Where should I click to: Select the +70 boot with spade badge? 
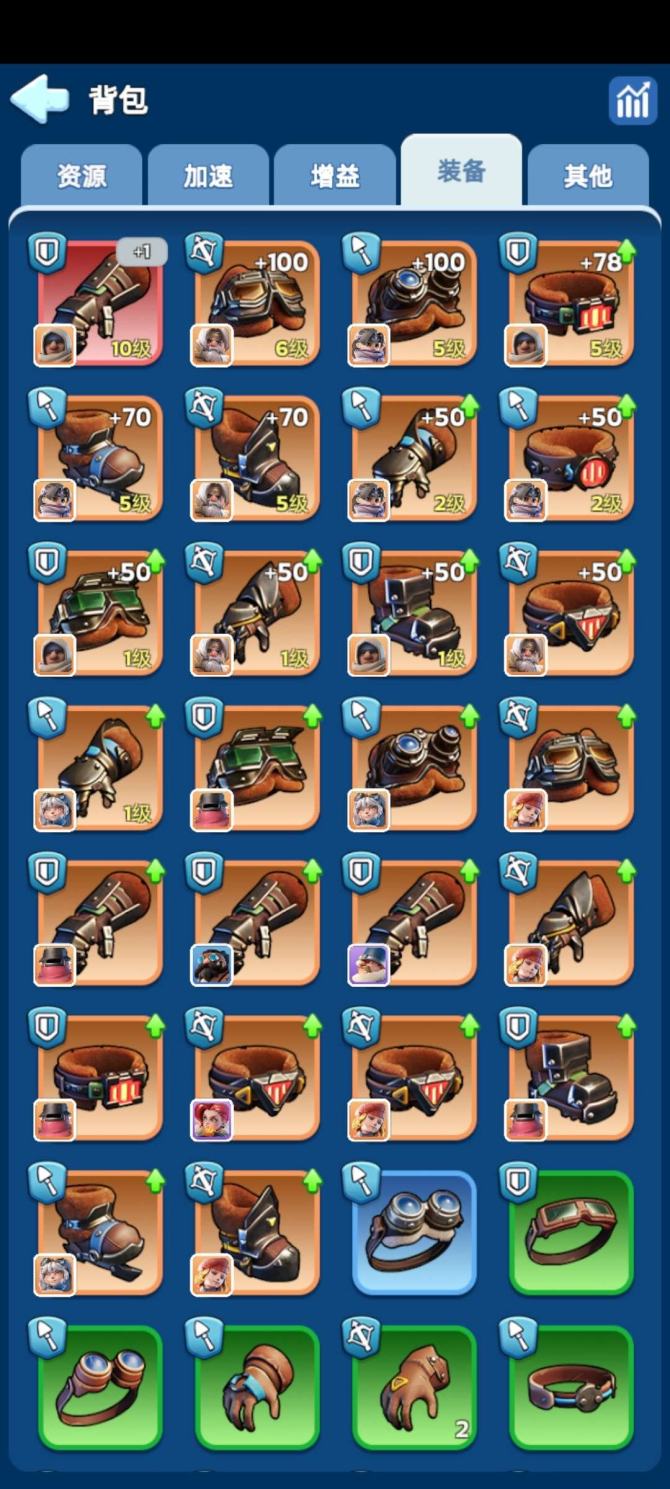[x=100, y=458]
